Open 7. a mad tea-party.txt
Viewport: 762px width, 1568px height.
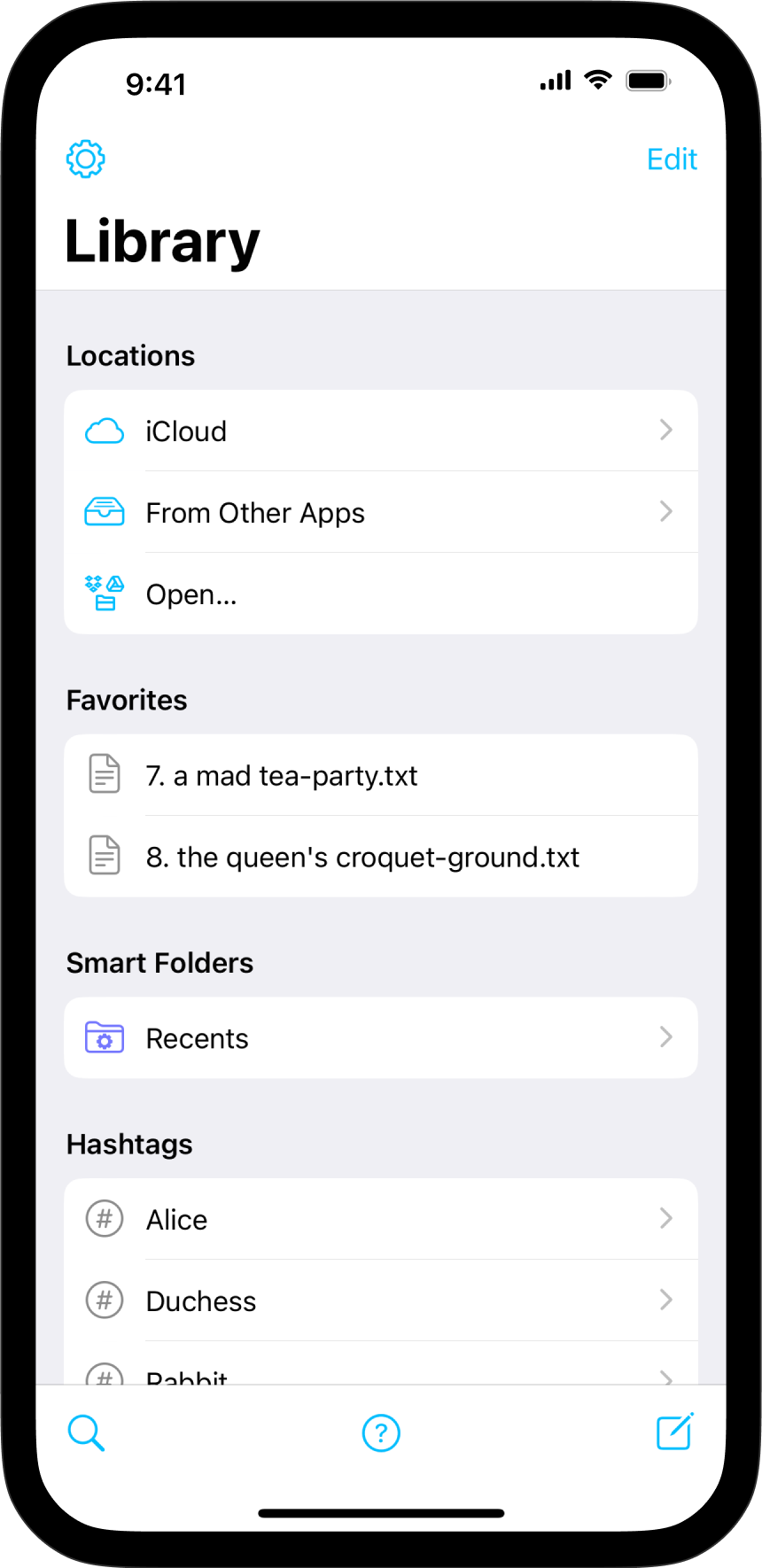[x=381, y=775]
